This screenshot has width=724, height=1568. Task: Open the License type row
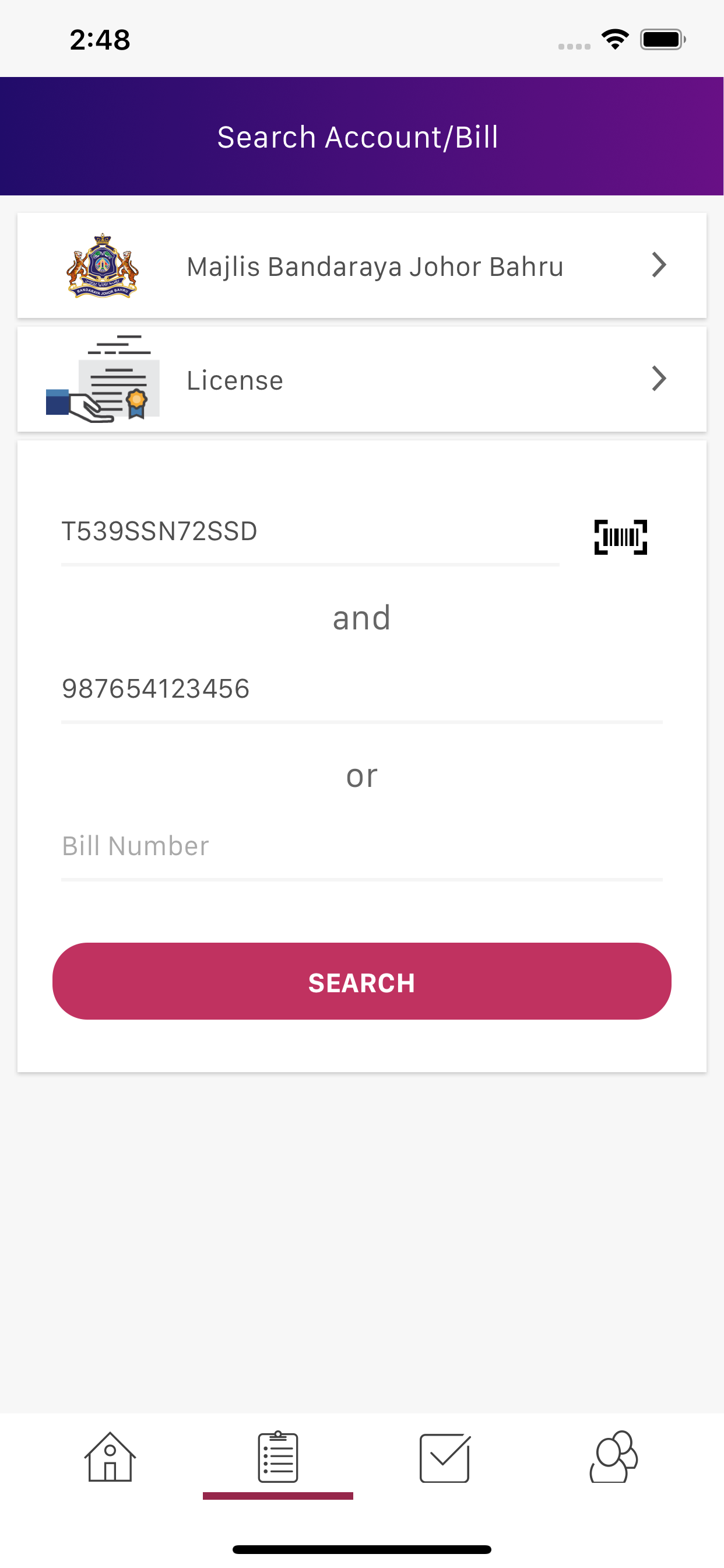click(x=362, y=379)
